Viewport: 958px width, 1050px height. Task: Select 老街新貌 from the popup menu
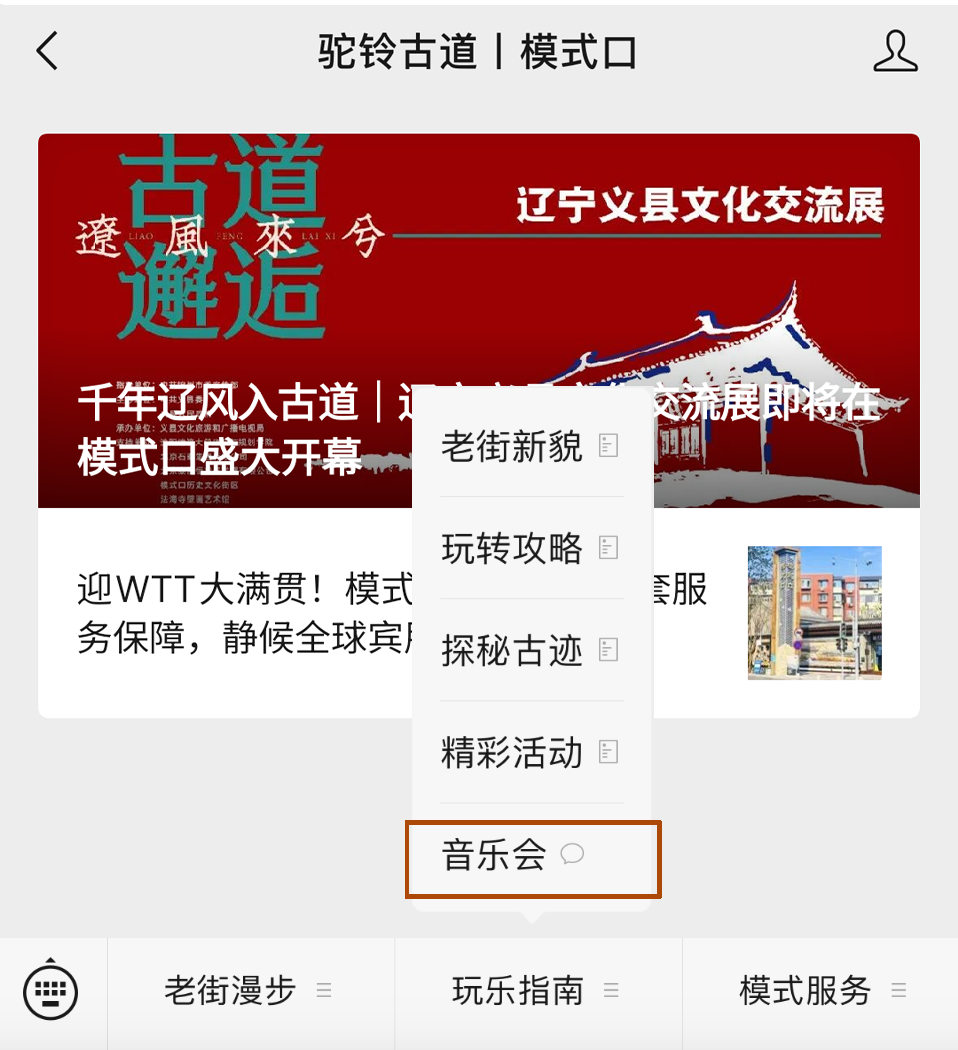532,446
